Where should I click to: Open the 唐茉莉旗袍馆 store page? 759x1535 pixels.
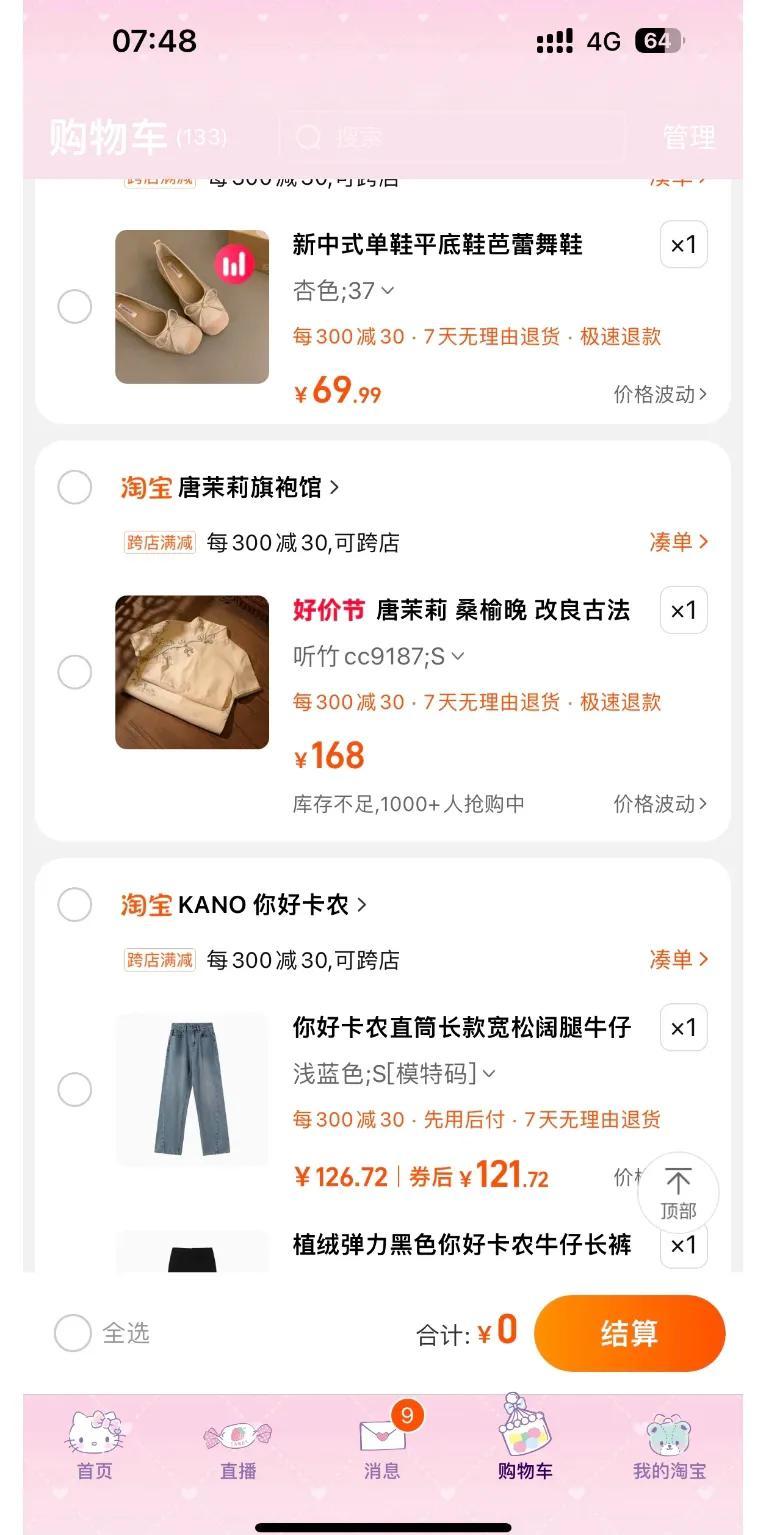258,487
